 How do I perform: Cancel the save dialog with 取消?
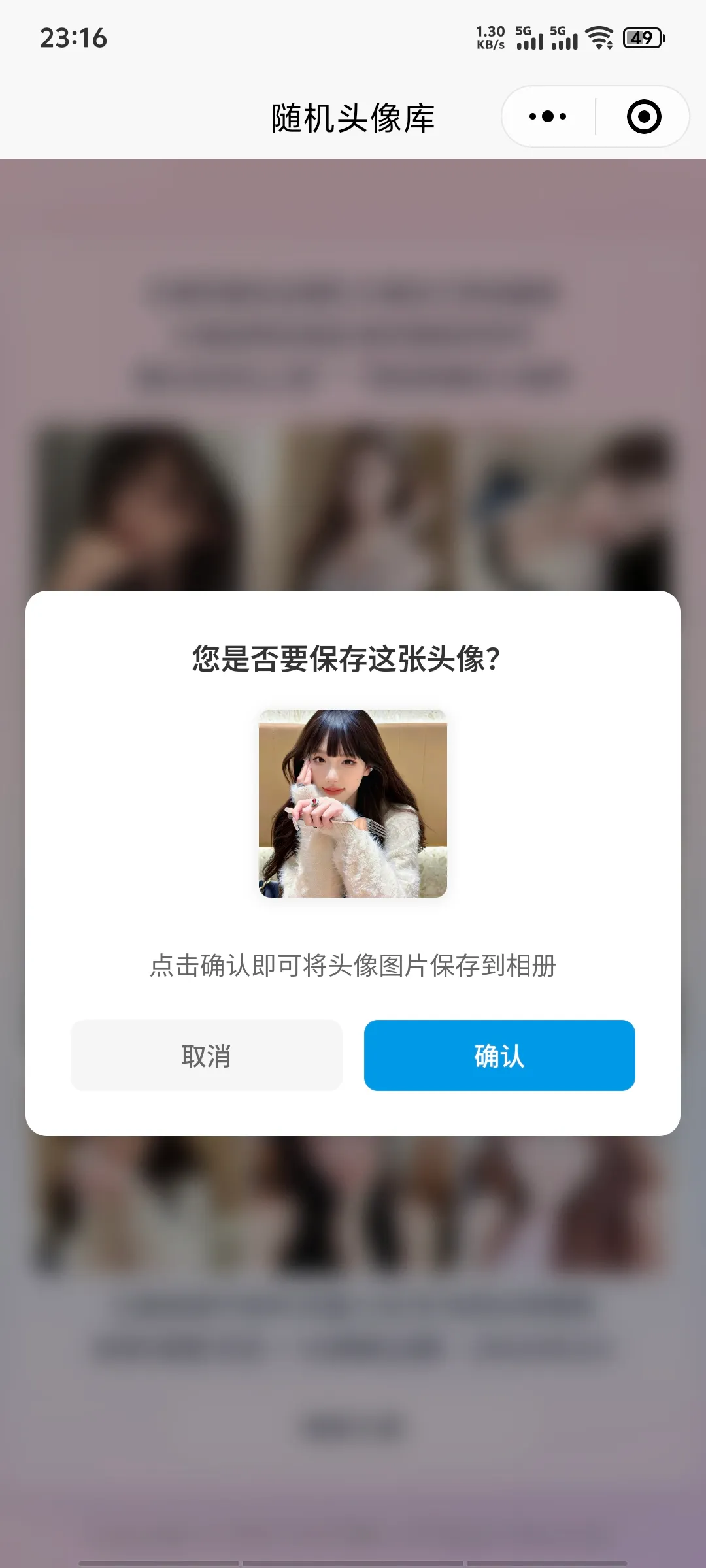coord(206,1055)
